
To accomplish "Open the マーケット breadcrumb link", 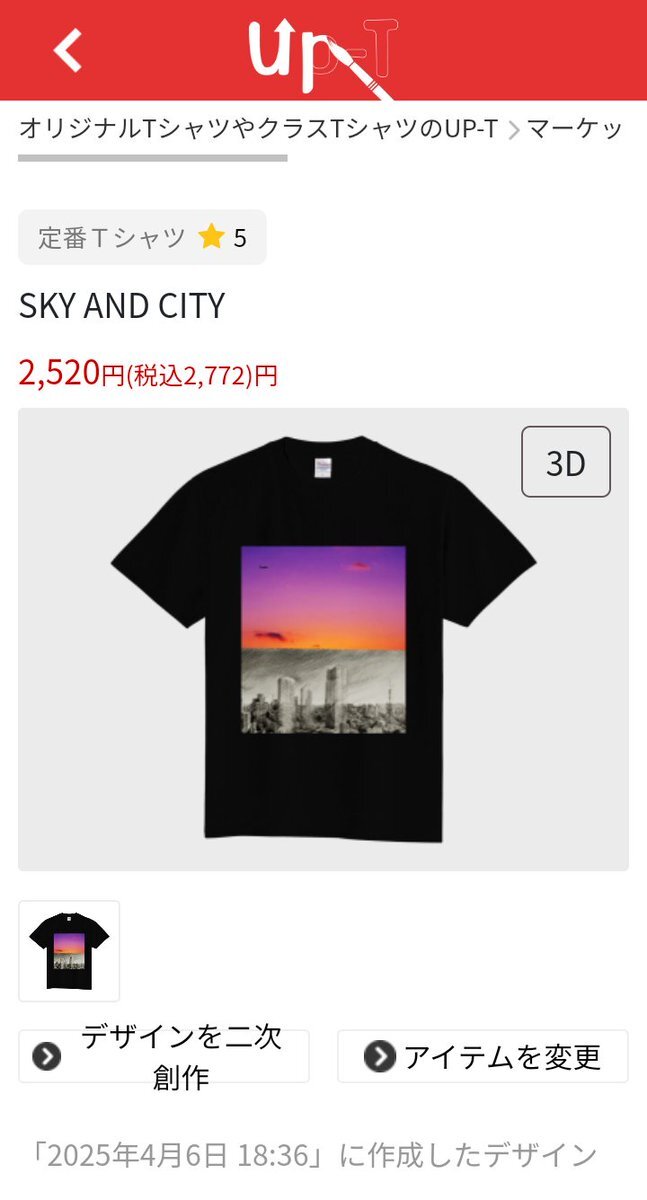I will pyautogui.click(x=575, y=128).
